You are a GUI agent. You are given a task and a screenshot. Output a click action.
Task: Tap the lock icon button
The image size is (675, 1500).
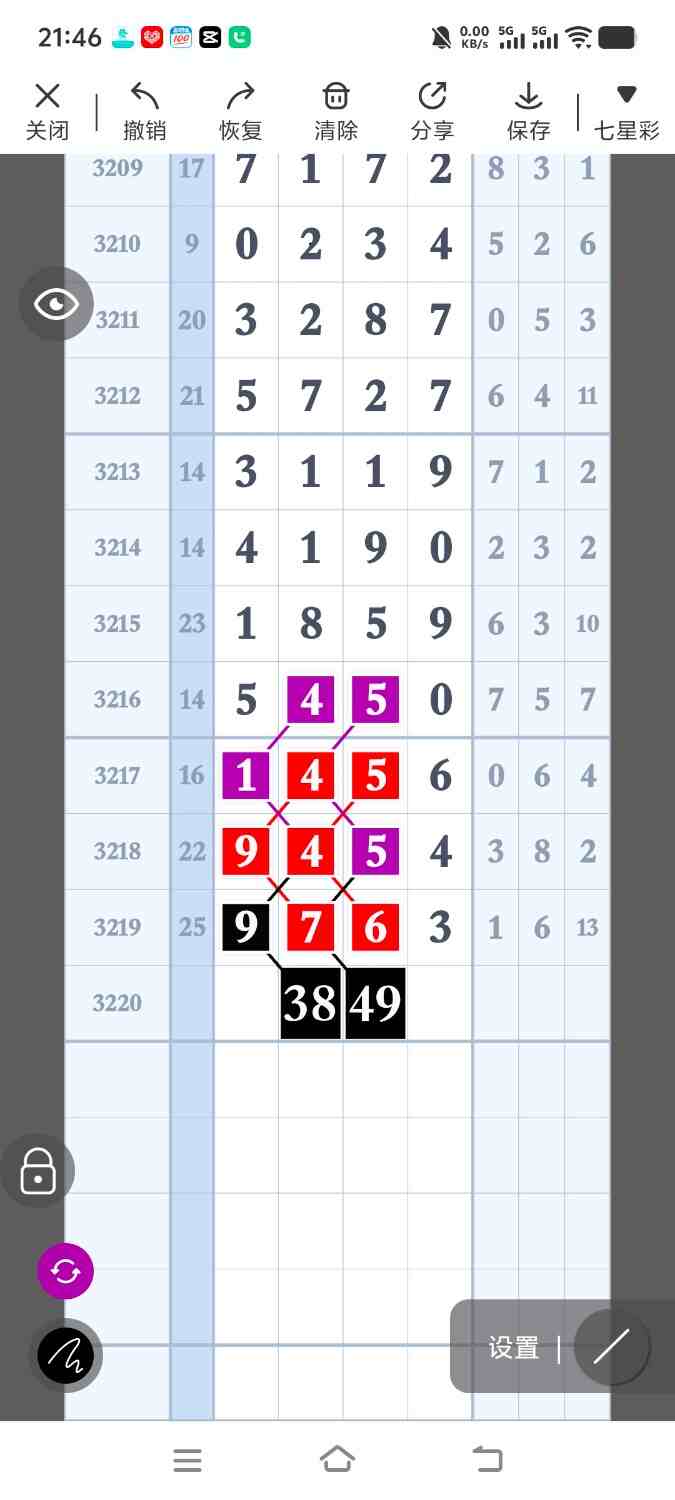pyautogui.click(x=38, y=1170)
